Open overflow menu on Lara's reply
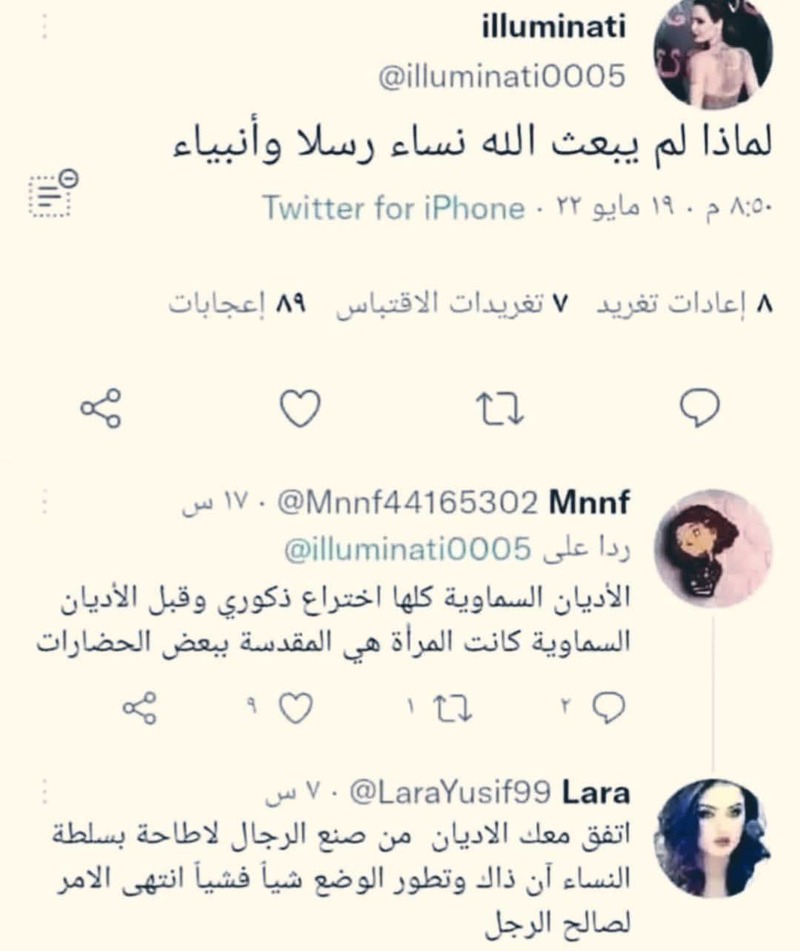This screenshot has height=951, width=800. (45, 795)
